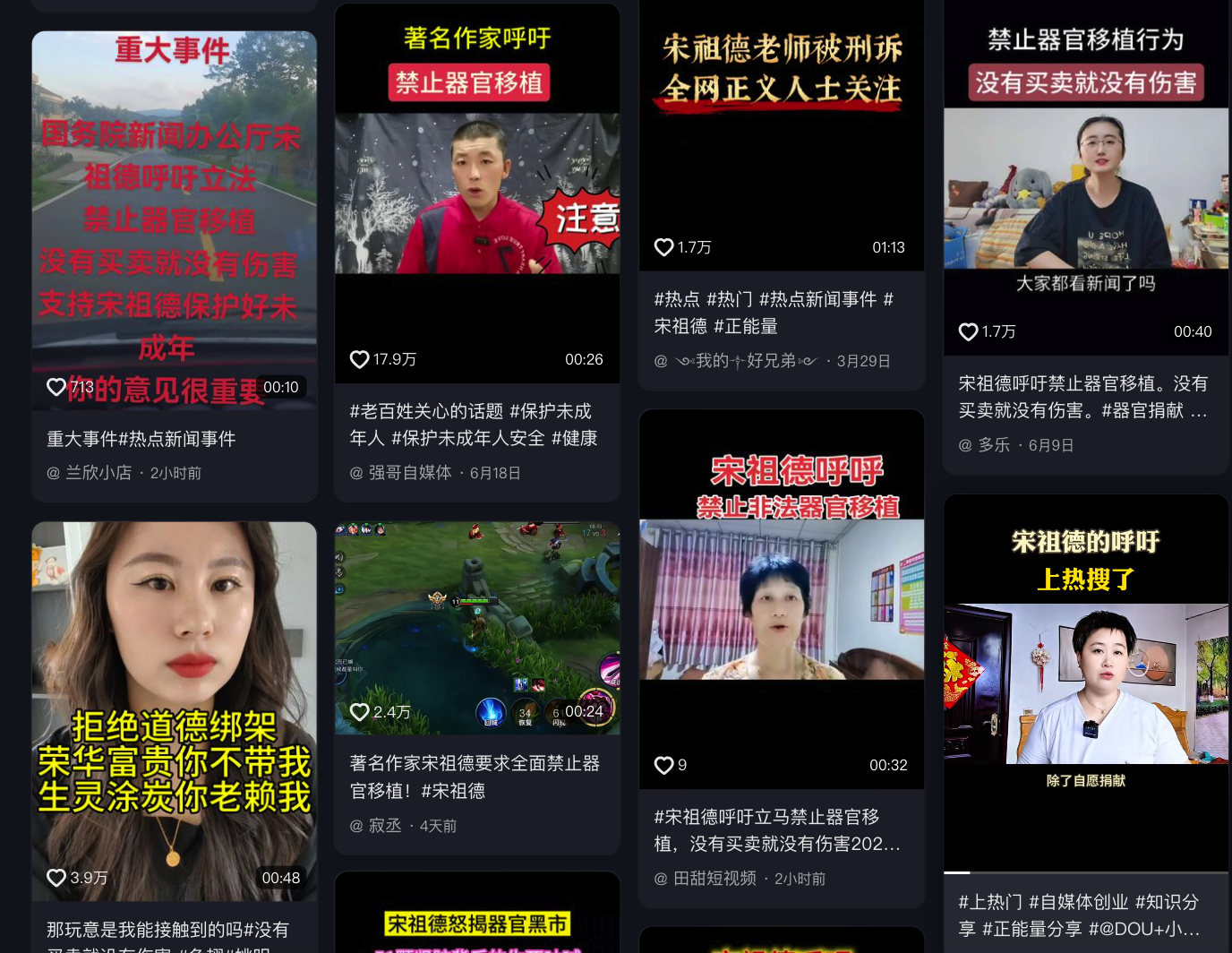Open the 著名作家呼吁 video by 强哥自媒体
Image resolution: width=1232 pixels, height=953 pixels.
point(476,193)
